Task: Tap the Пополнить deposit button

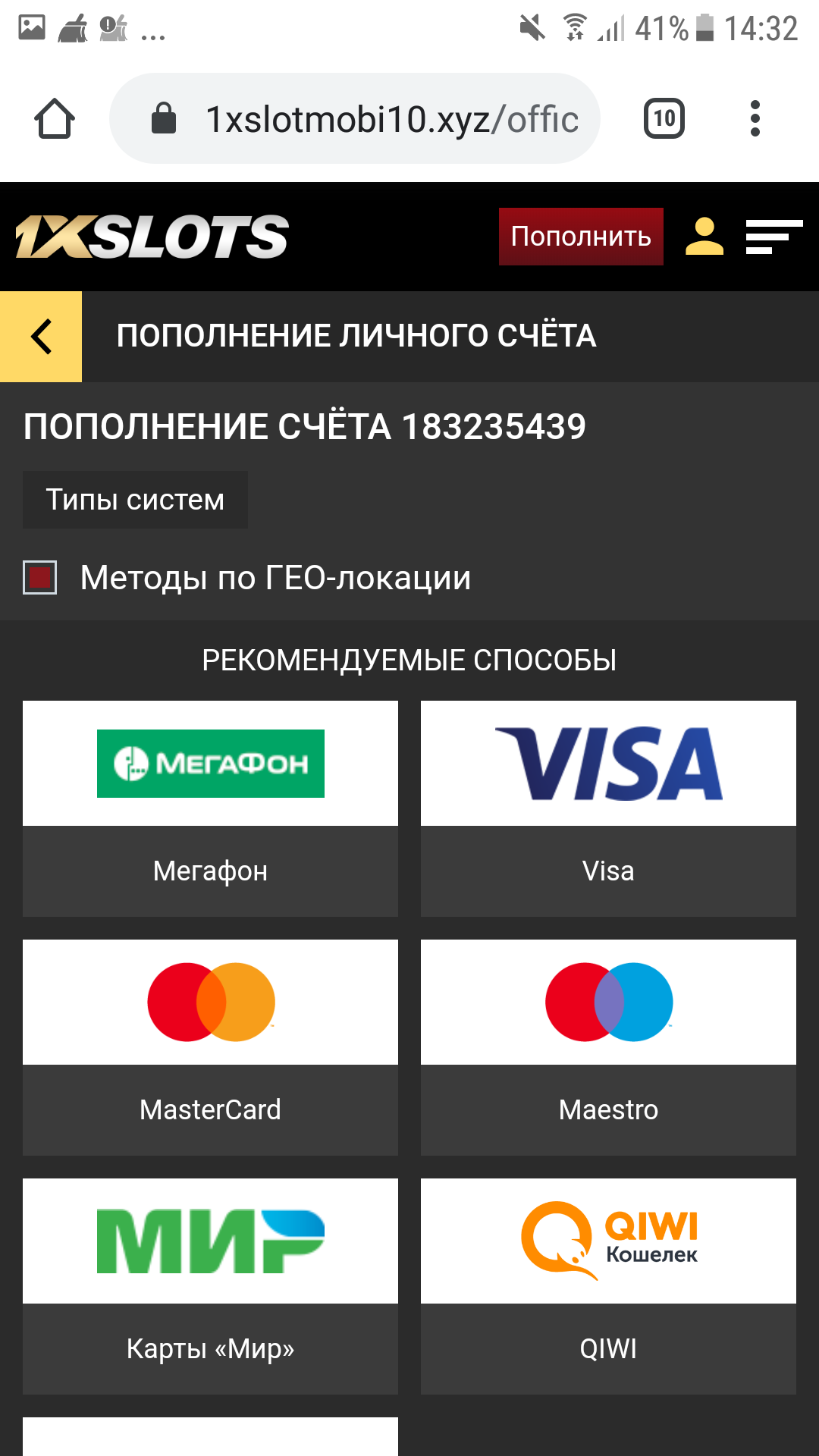Action: click(x=581, y=237)
